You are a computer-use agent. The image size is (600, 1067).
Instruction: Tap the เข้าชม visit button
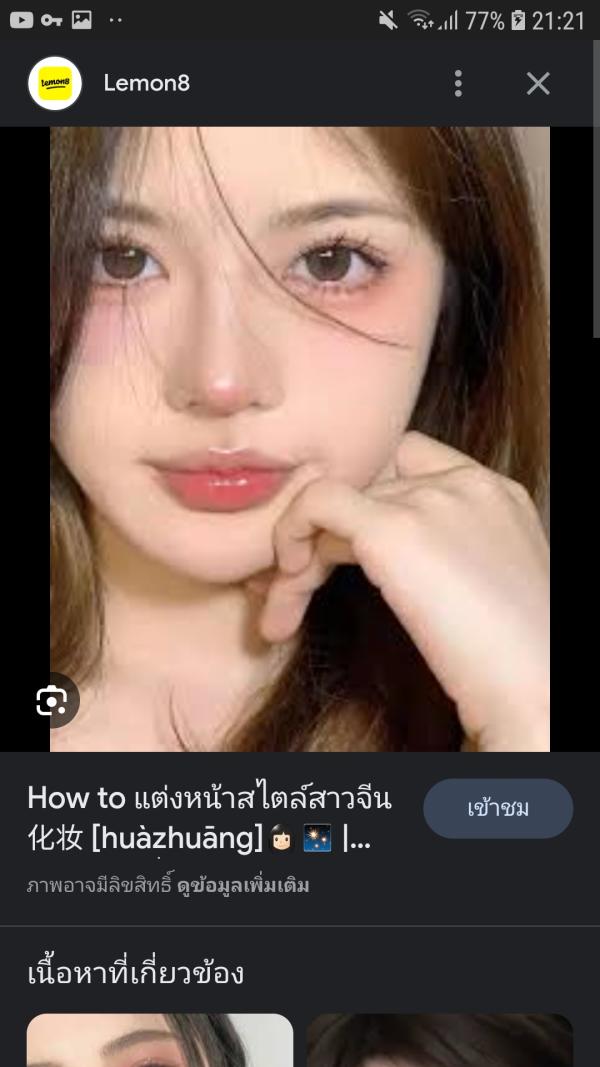[498, 808]
